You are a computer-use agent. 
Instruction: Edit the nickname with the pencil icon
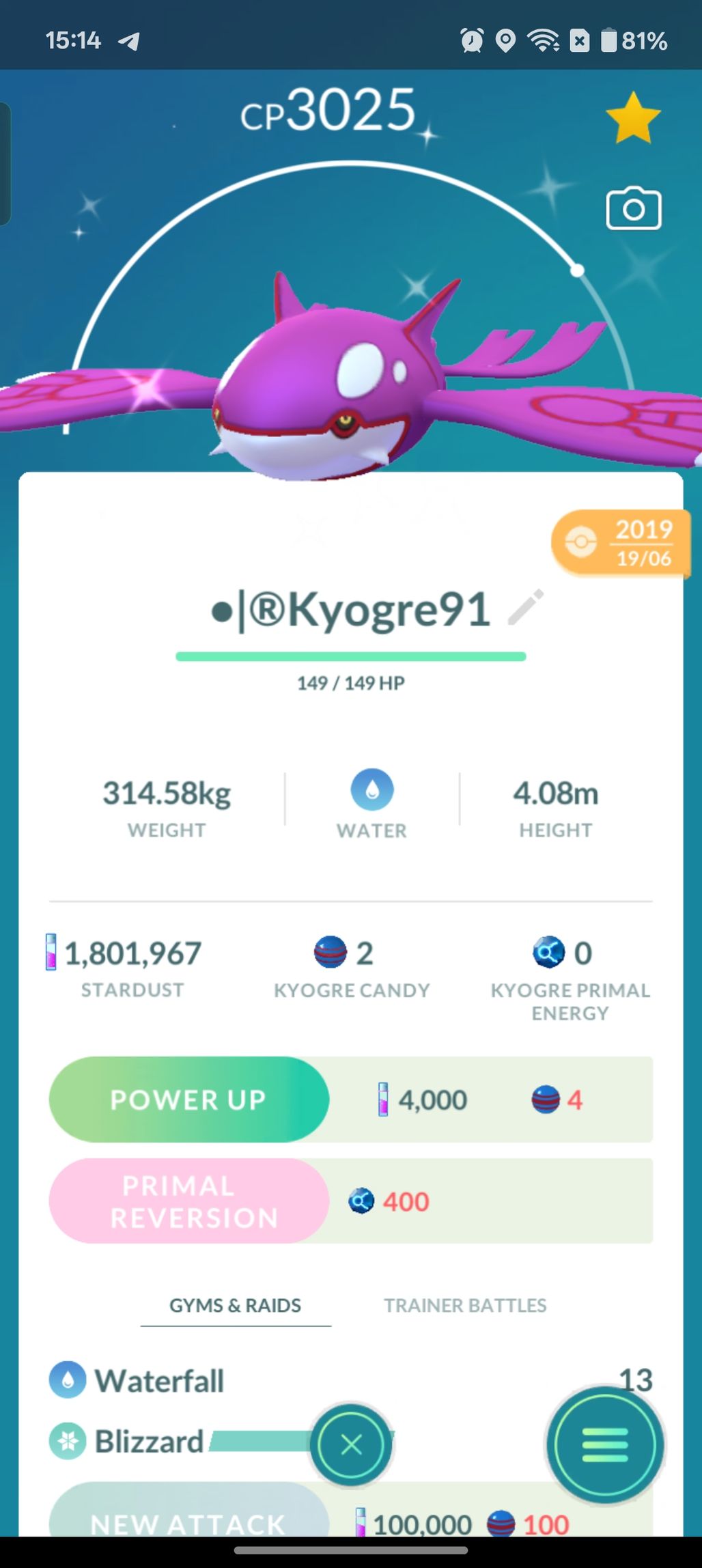[x=526, y=607]
